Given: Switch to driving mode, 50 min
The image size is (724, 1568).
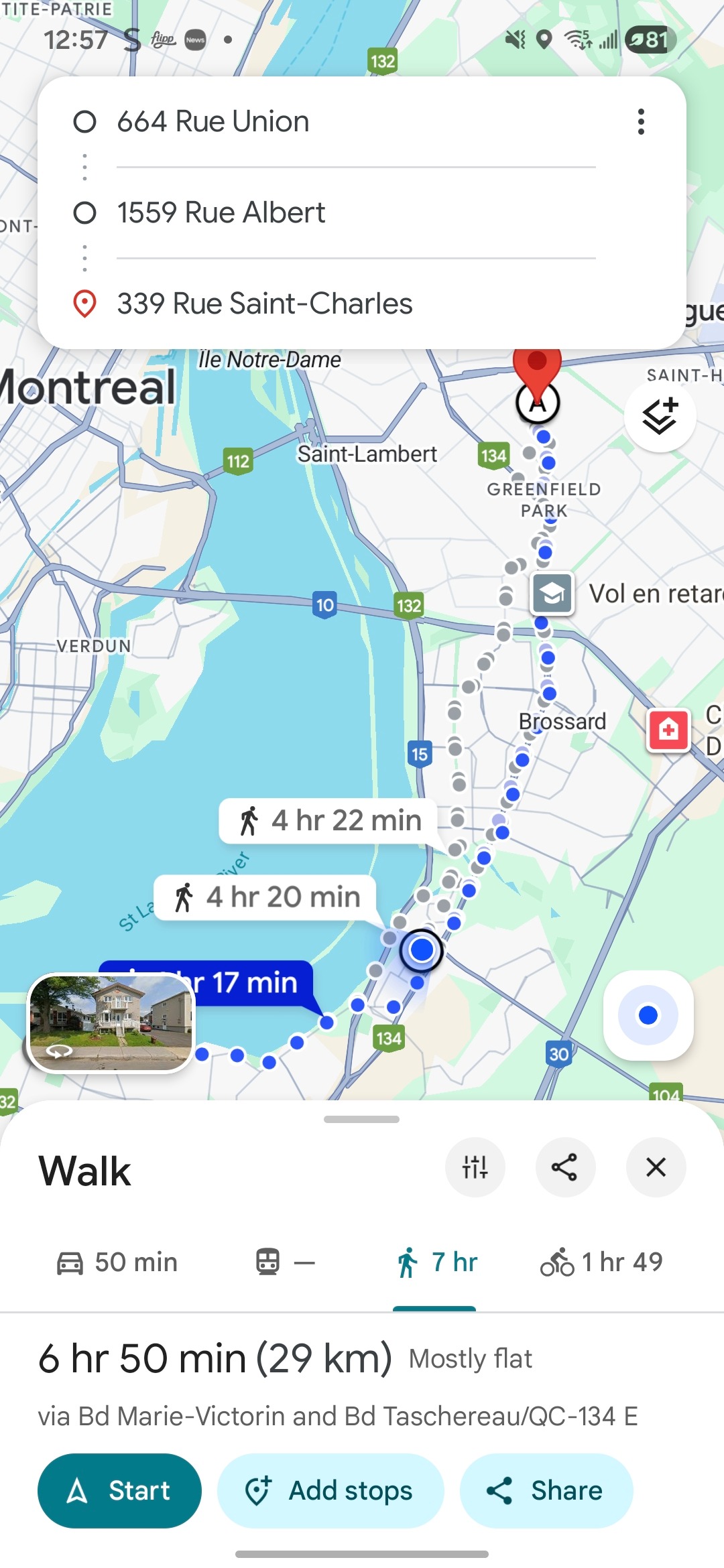Looking at the screenshot, I should [x=117, y=1262].
